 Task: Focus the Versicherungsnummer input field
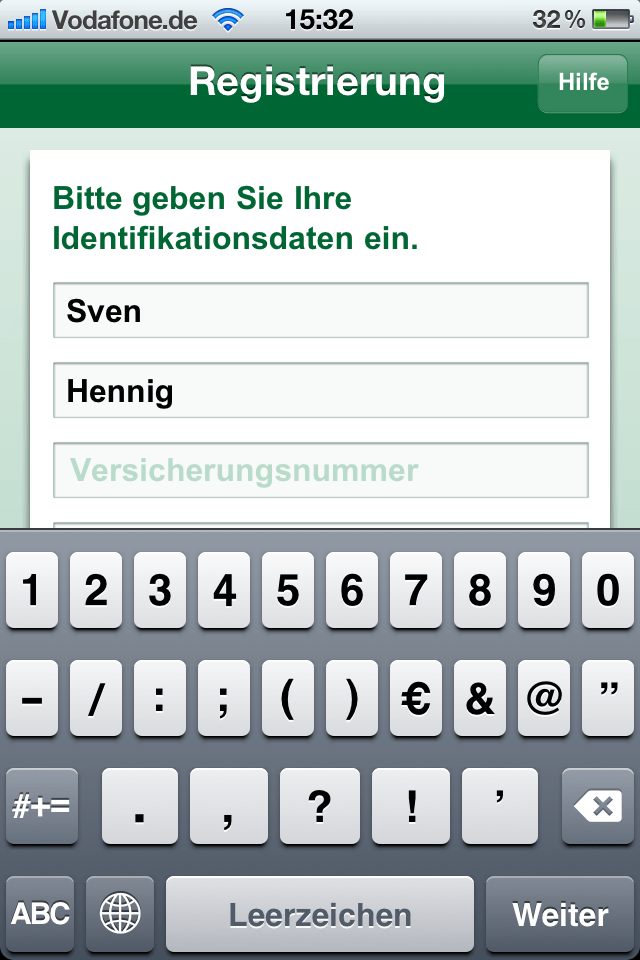tap(320, 470)
